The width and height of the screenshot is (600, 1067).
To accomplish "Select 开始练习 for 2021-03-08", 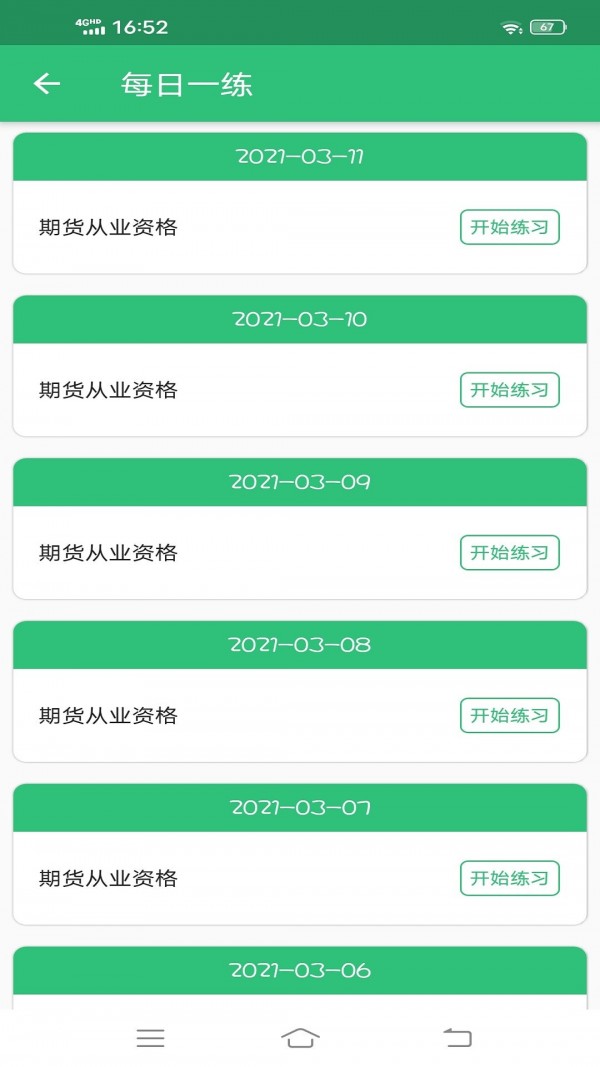I will [509, 716].
